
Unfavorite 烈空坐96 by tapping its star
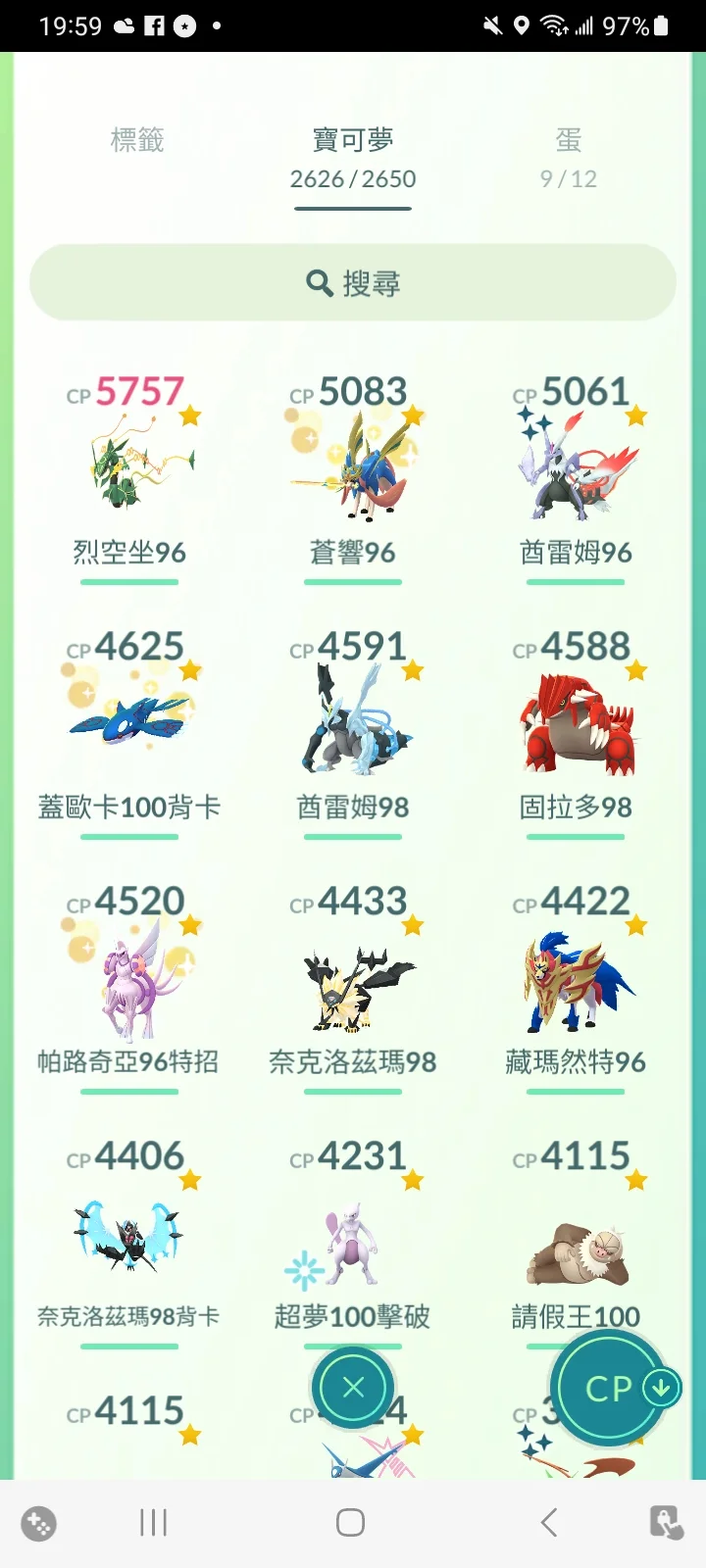188,416
